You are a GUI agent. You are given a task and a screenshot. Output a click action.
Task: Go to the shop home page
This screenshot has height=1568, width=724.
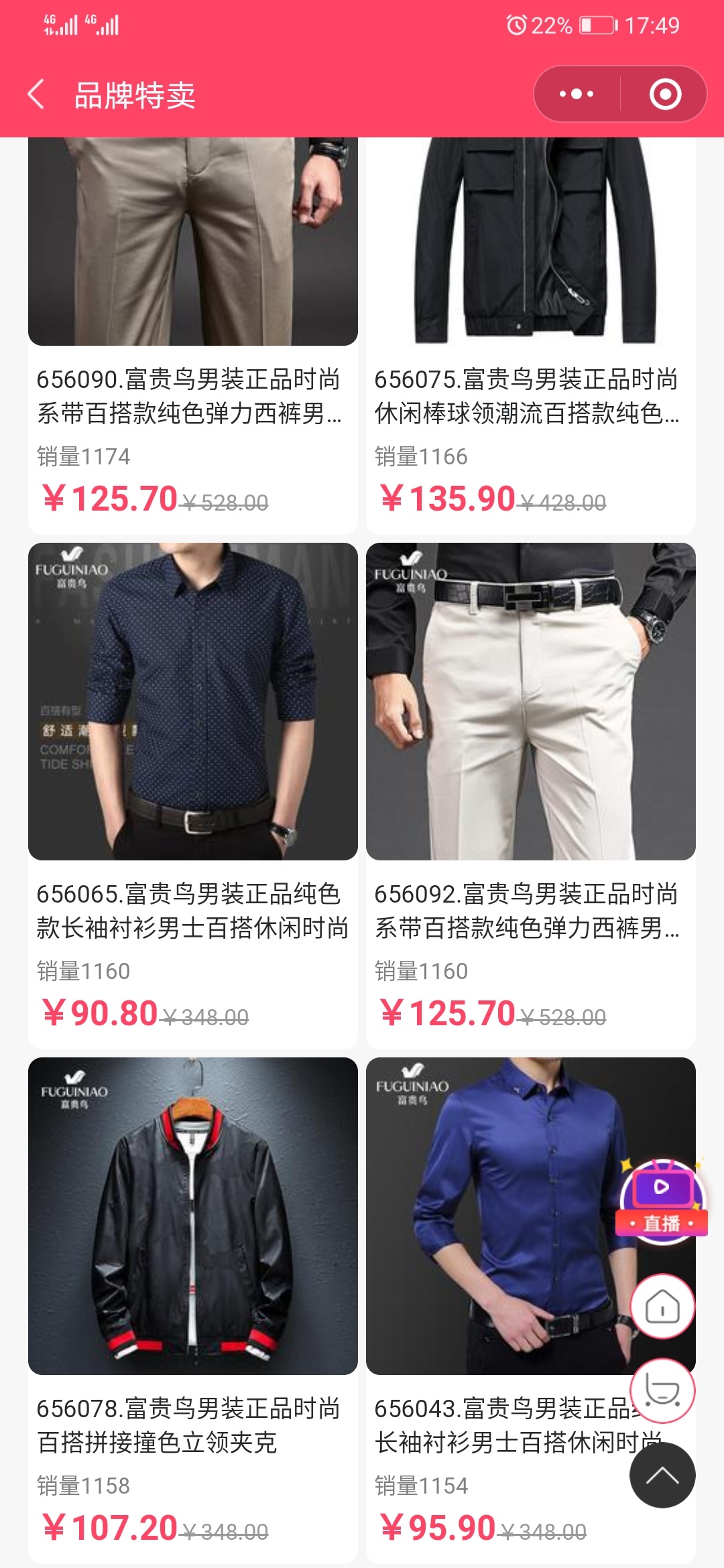[x=662, y=1307]
